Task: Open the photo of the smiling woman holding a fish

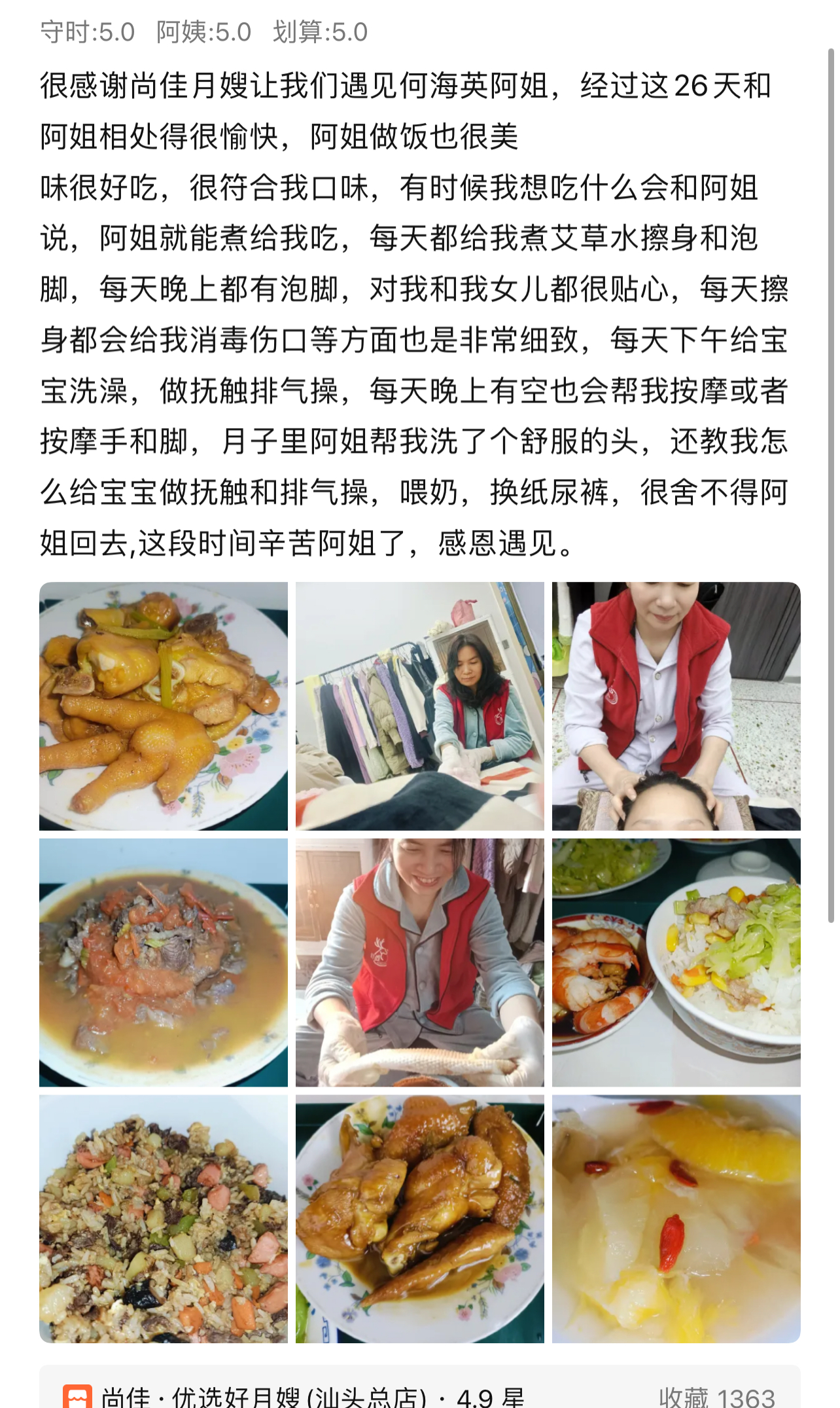Action: click(x=419, y=962)
